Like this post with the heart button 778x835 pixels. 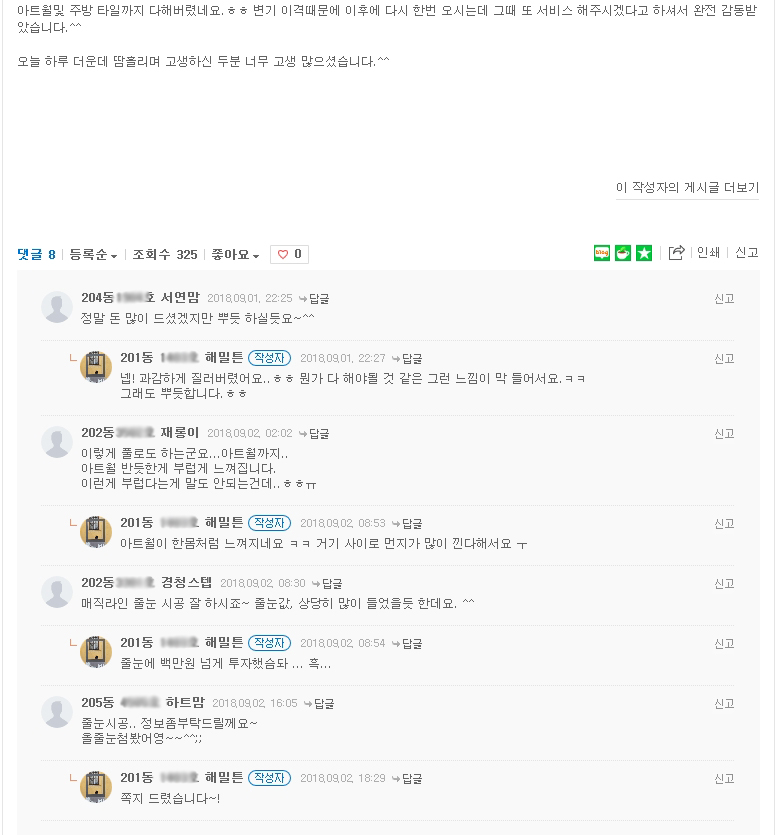coord(290,255)
